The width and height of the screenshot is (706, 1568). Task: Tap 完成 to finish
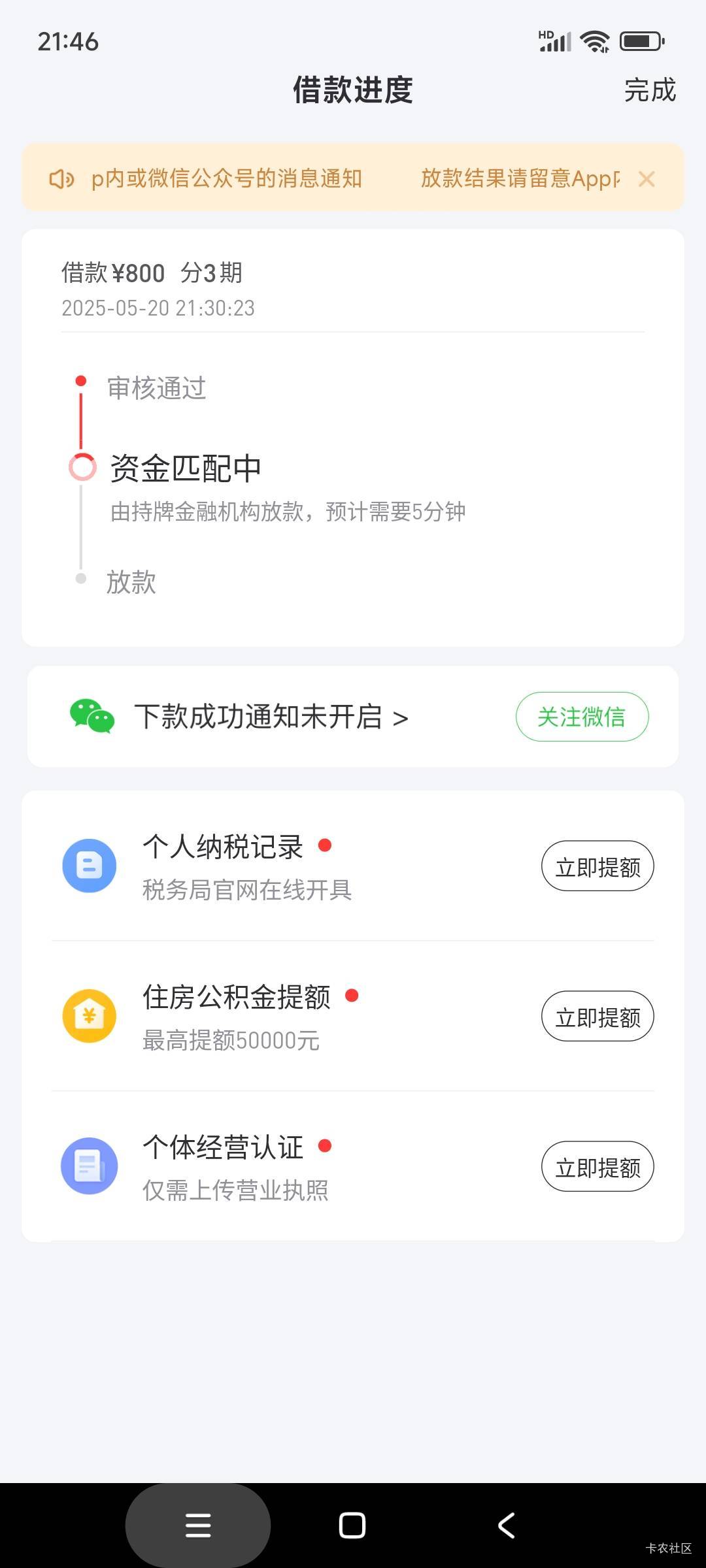coord(650,90)
